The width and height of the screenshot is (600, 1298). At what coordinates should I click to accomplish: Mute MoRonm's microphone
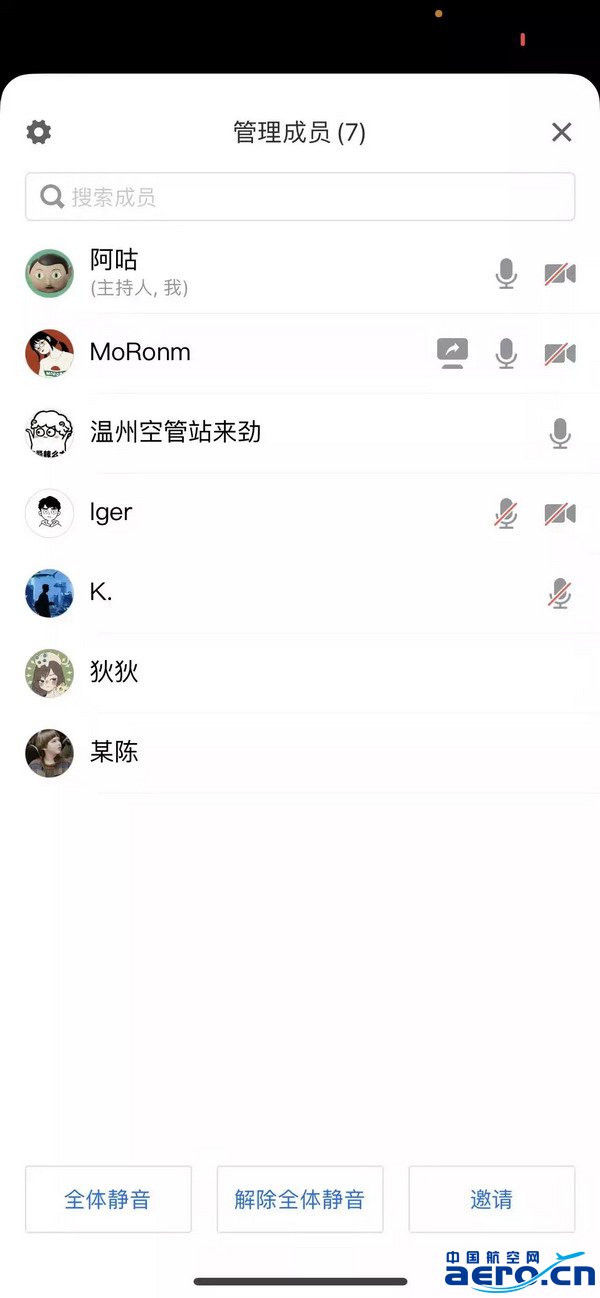tap(507, 353)
